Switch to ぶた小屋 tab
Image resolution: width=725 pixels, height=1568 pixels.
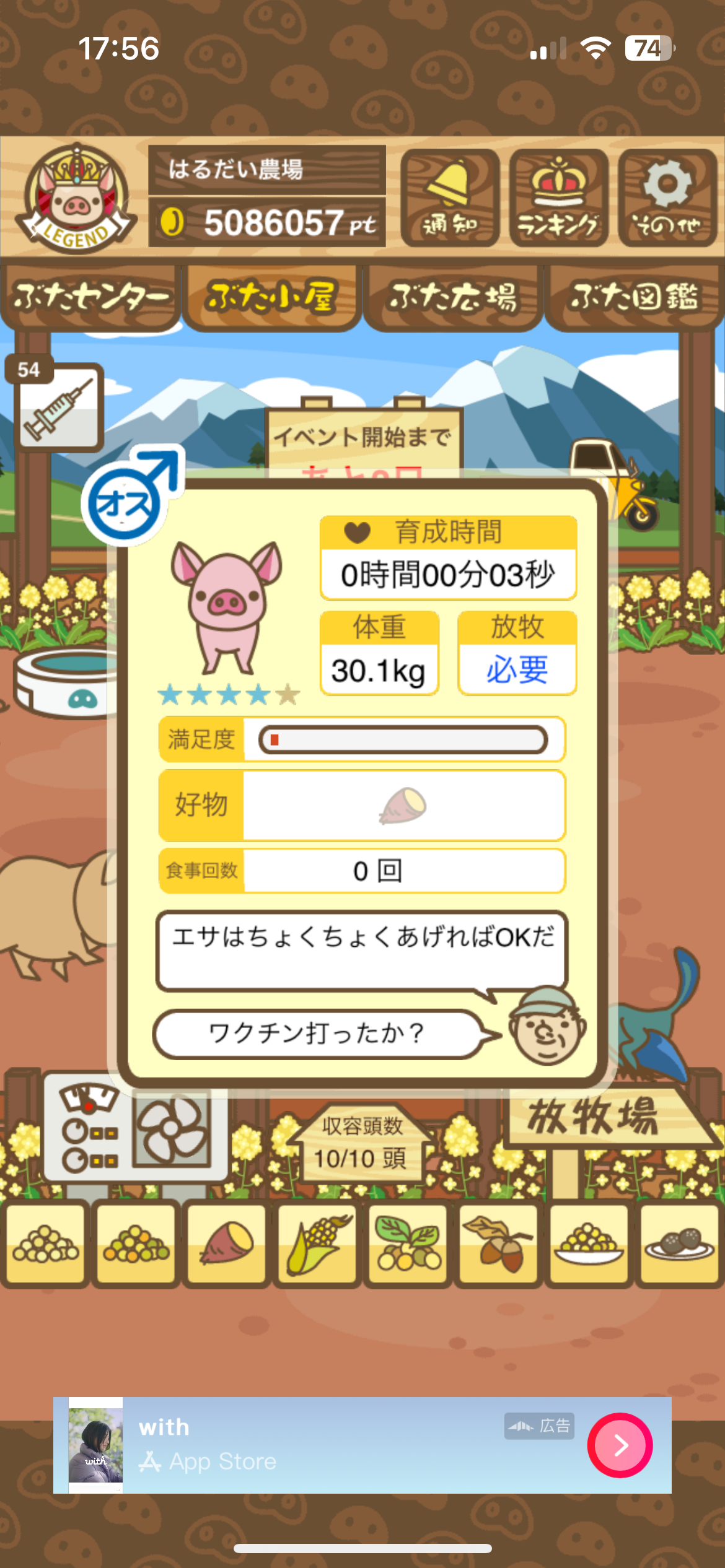click(x=271, y=297)
